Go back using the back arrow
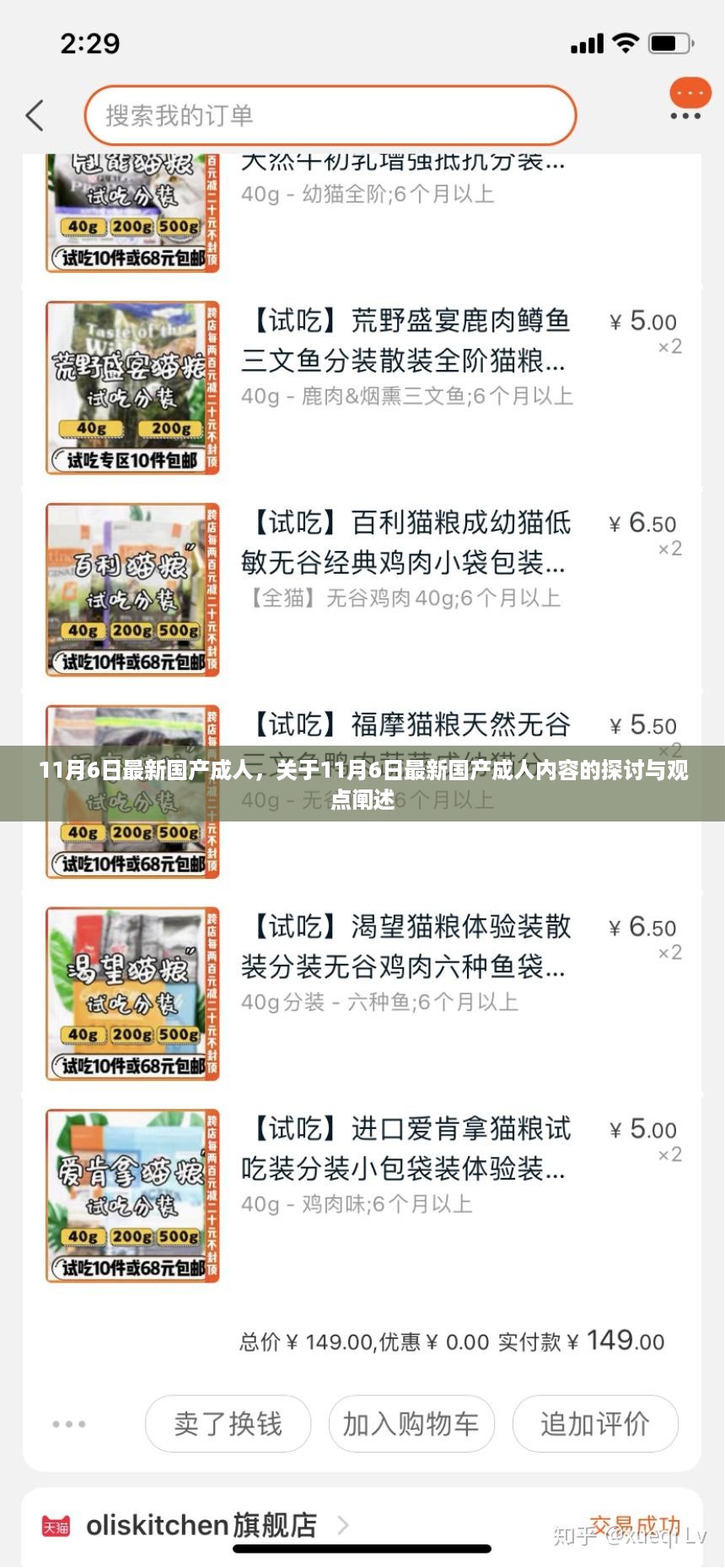 coord(35,115)
